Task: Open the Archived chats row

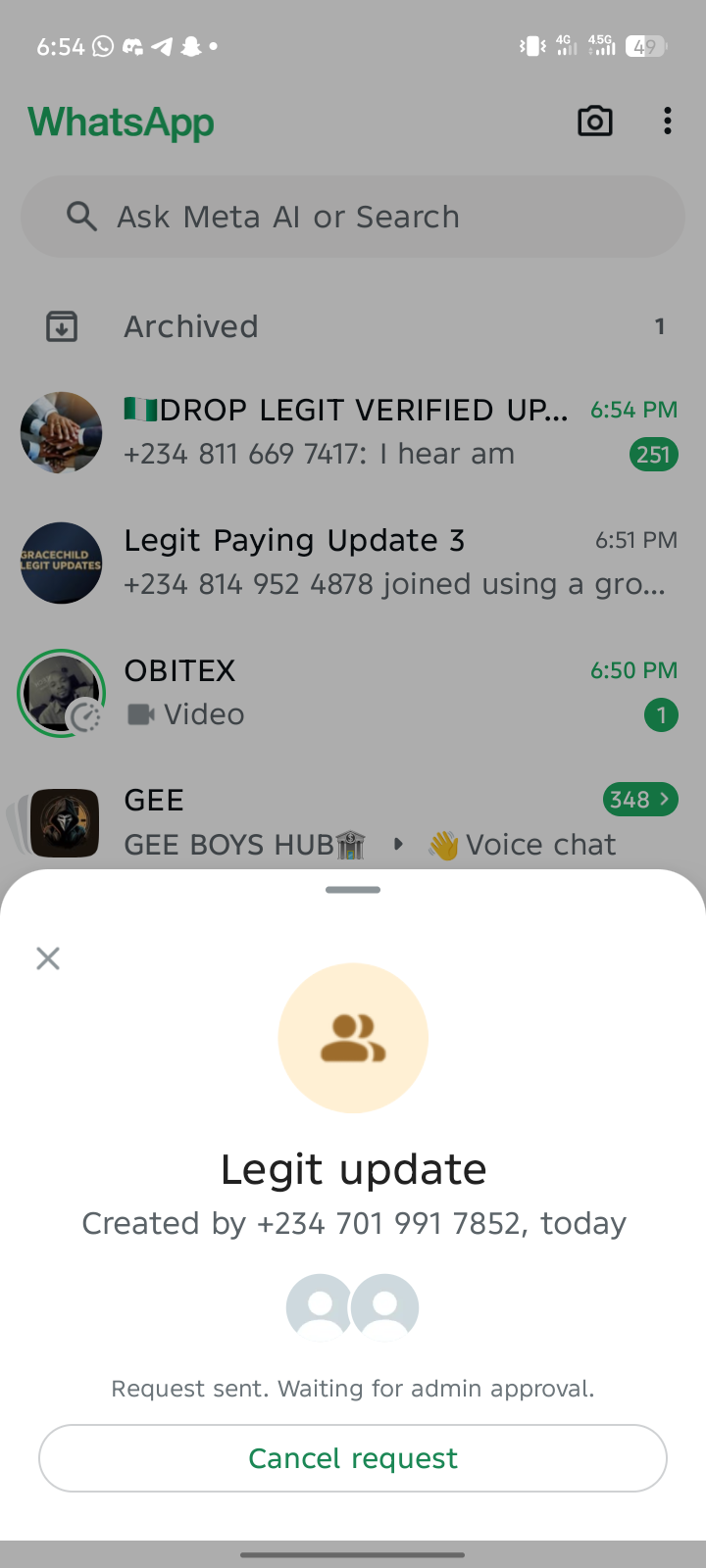Action: [x=353, y=326]
